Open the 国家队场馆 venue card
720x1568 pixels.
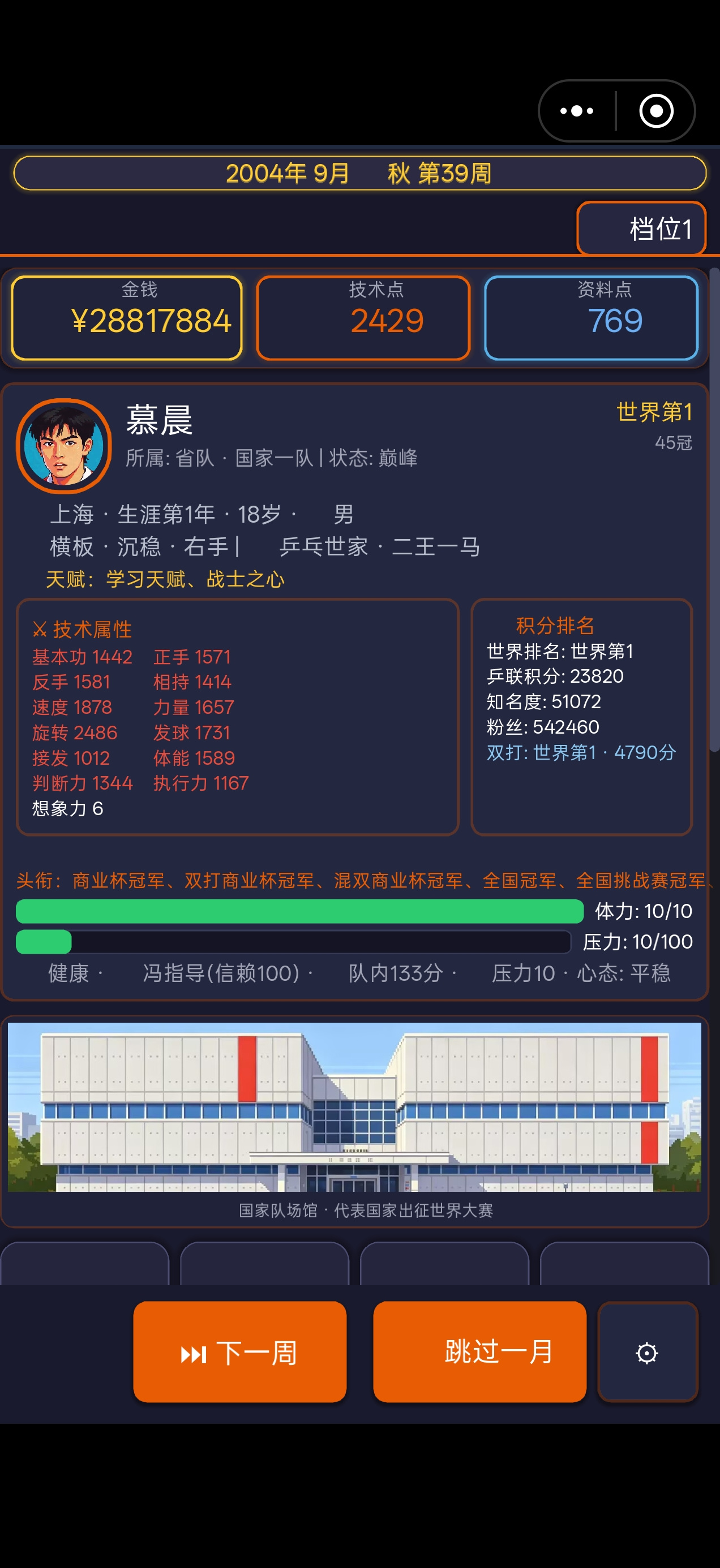tap(354, 1121)
